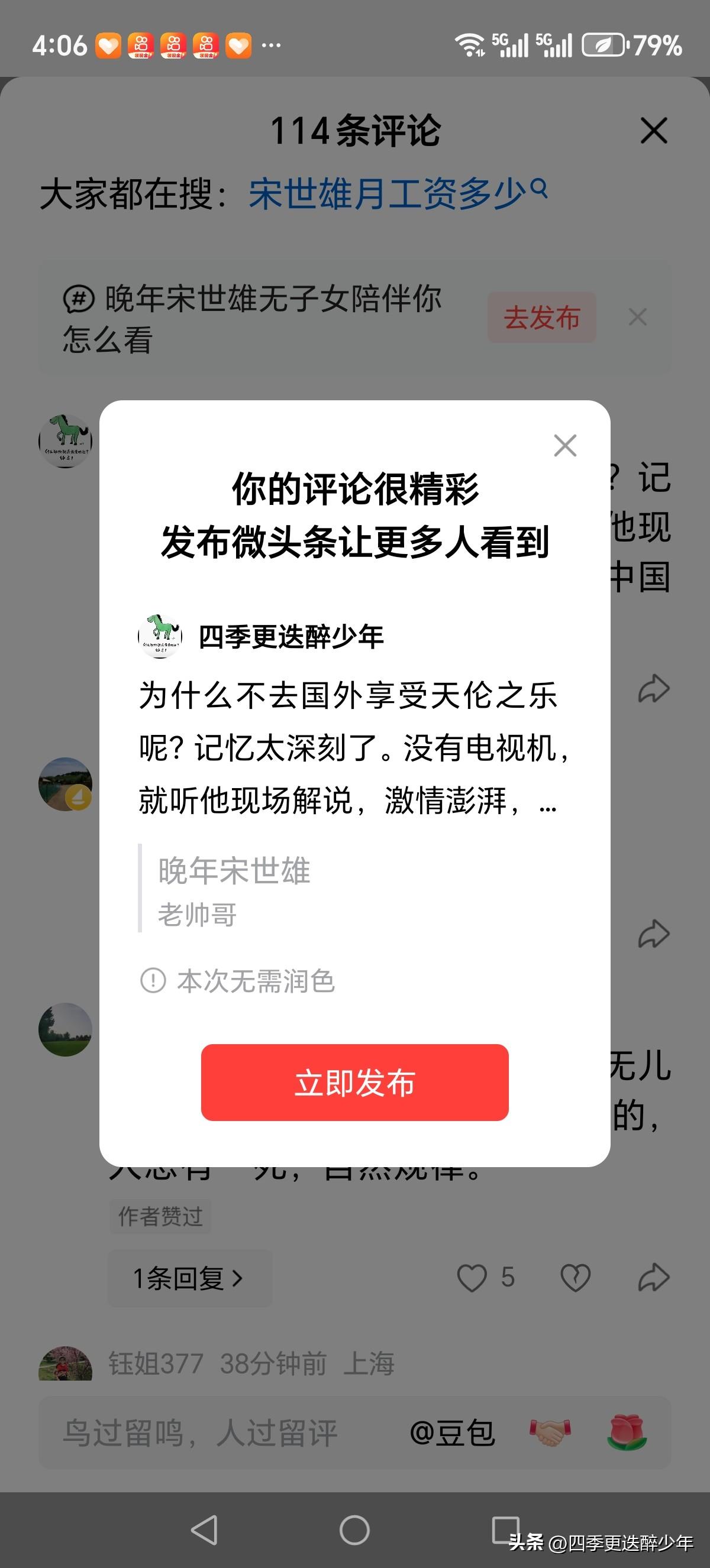This screenshot has width=710, height=1568.
Task: Expand the 1条回复 replies
Action: pos(189,1279)
